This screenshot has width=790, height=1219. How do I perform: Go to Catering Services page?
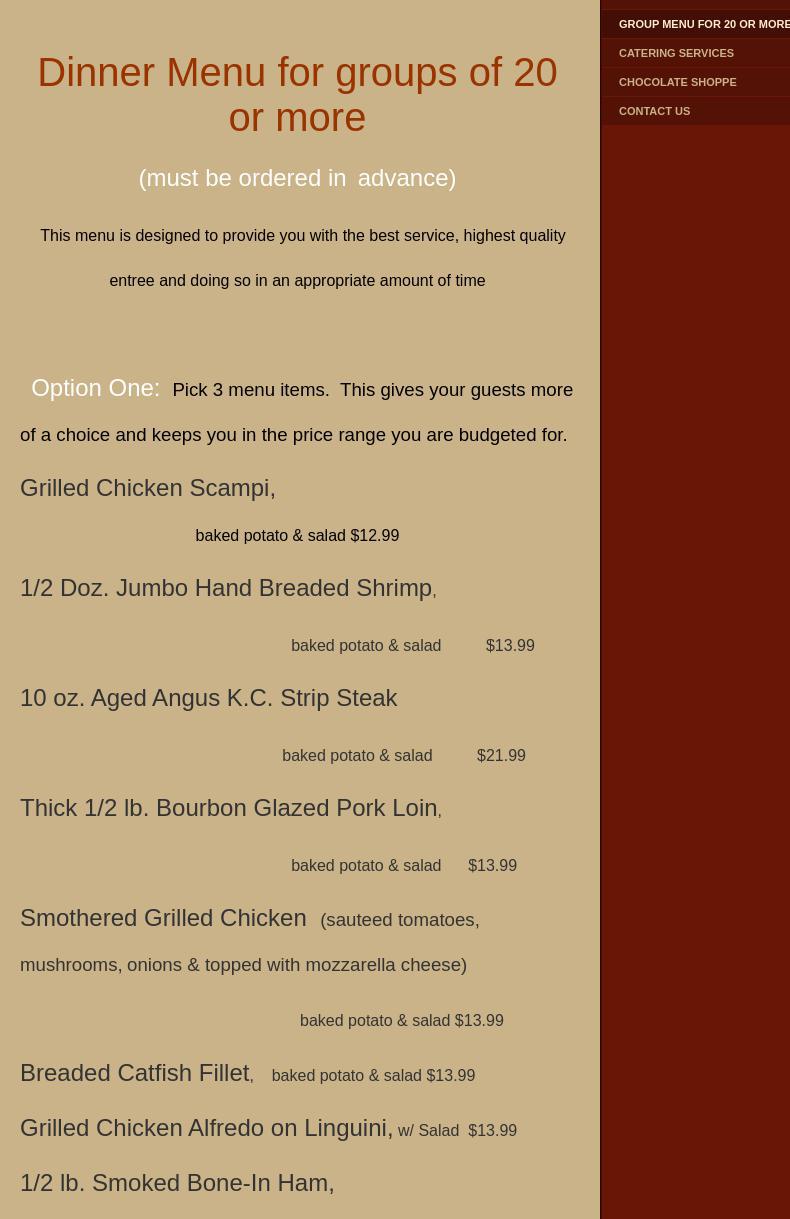click(676, 53)
